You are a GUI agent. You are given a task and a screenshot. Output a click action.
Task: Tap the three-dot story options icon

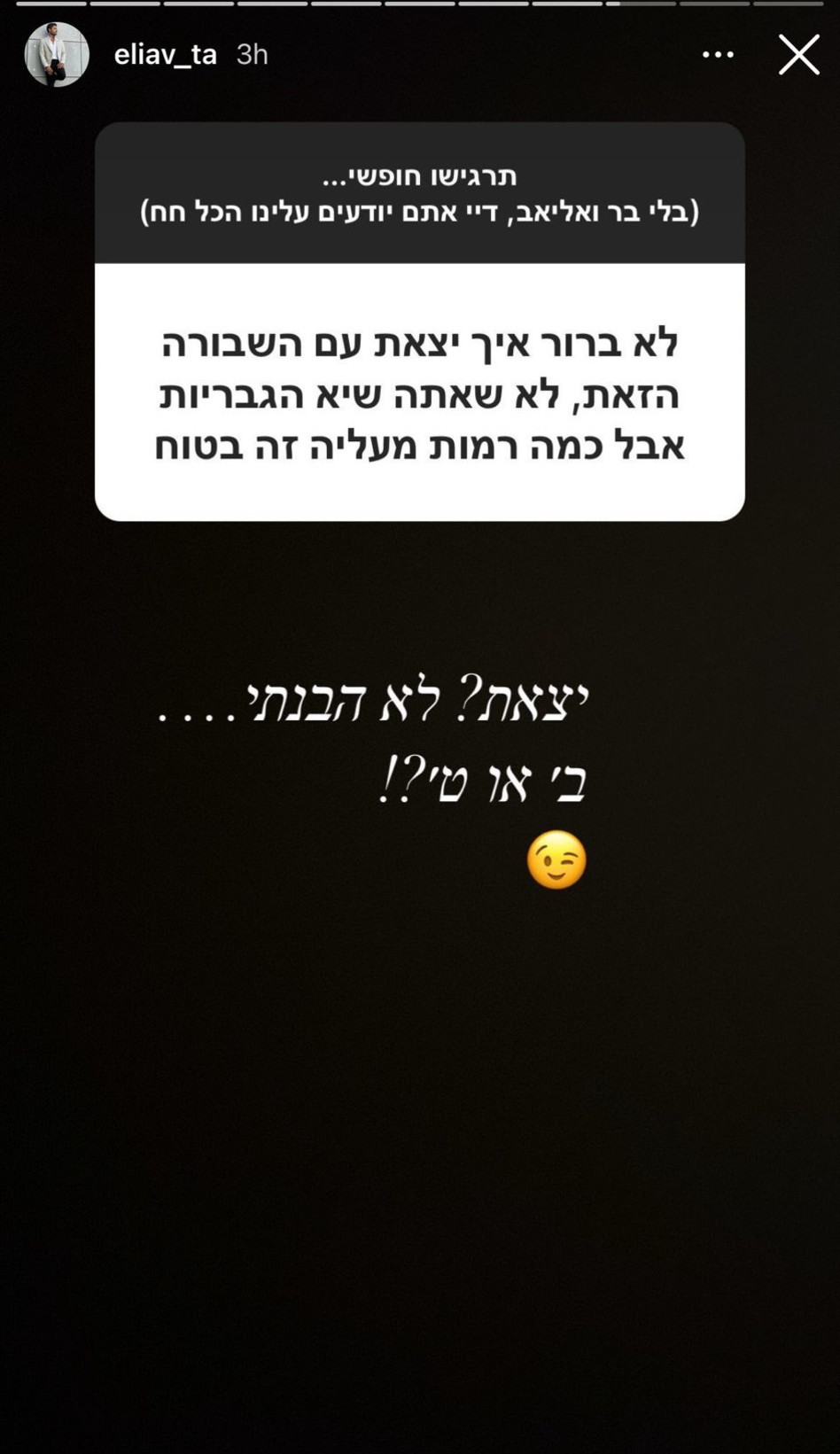pos(717,54)
